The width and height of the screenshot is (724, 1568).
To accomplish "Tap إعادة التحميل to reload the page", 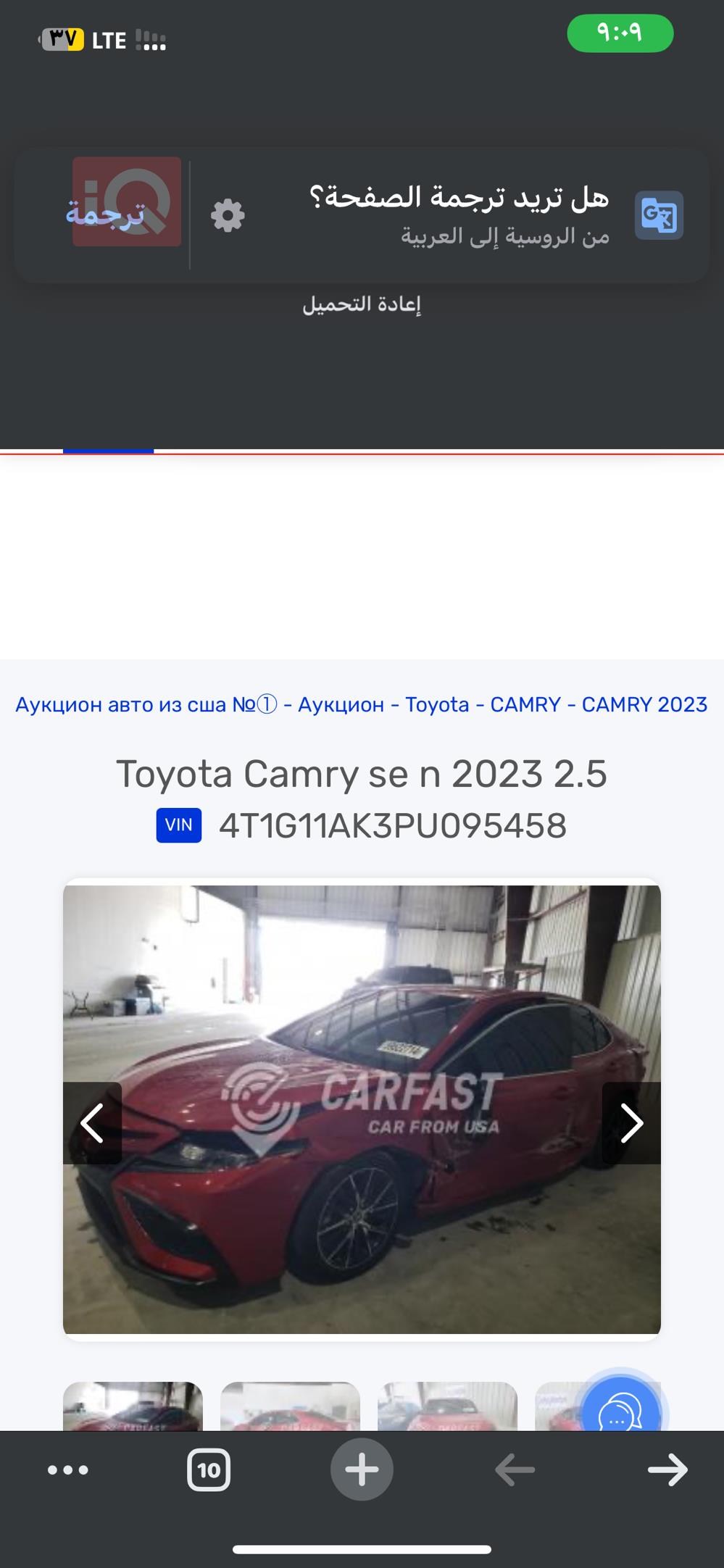I will pyautogui.click(x=362, y=304).
